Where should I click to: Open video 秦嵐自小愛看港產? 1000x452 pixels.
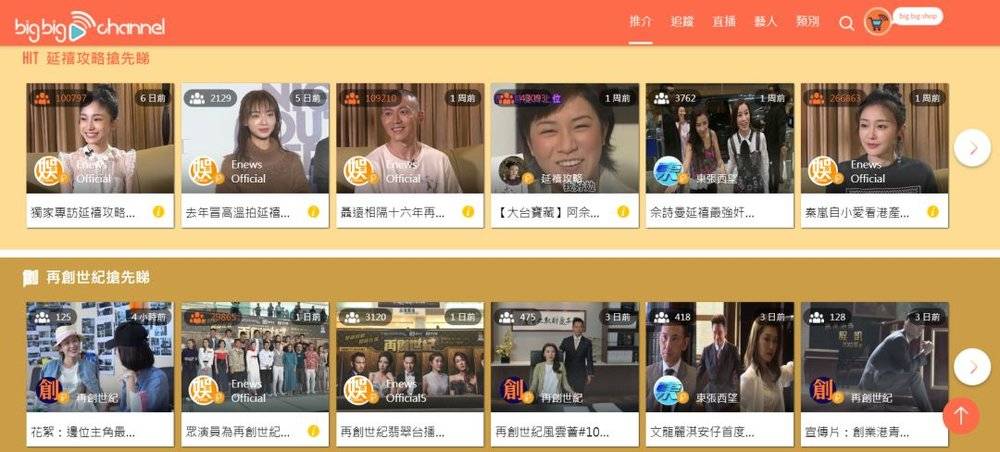pyautogui.click(x=874, y=140)
